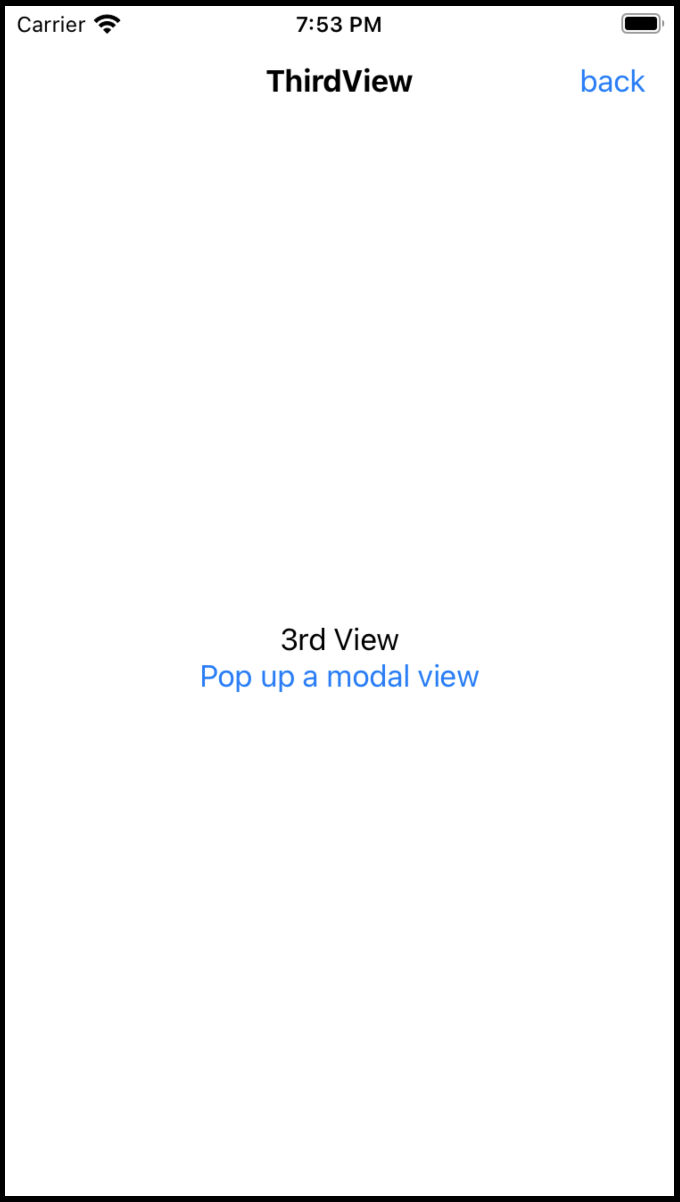The height and width of the screenshot is (1202, 680).
Task: Tap the back button in the navigation bar
Action: (612, 81)
